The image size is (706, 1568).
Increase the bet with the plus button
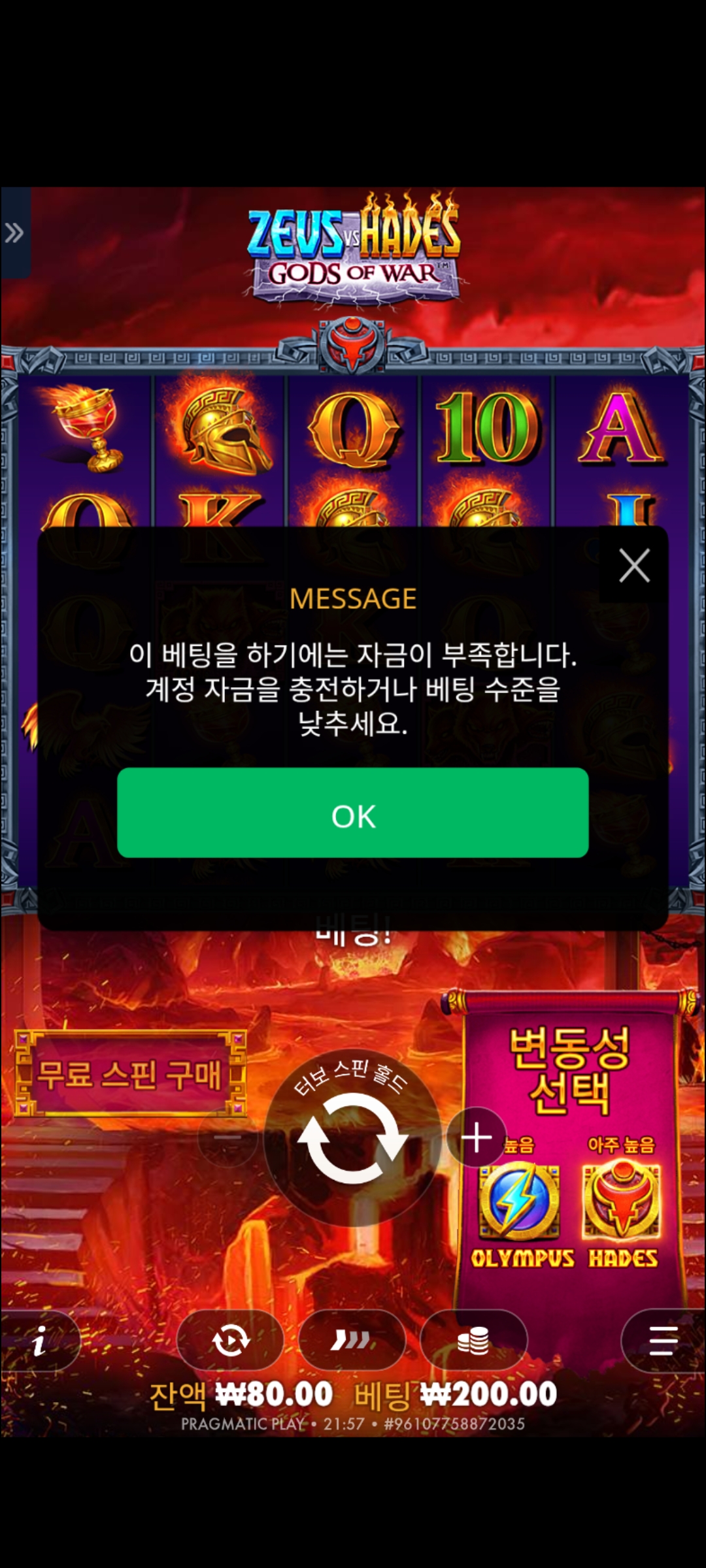coord(477,1137)
